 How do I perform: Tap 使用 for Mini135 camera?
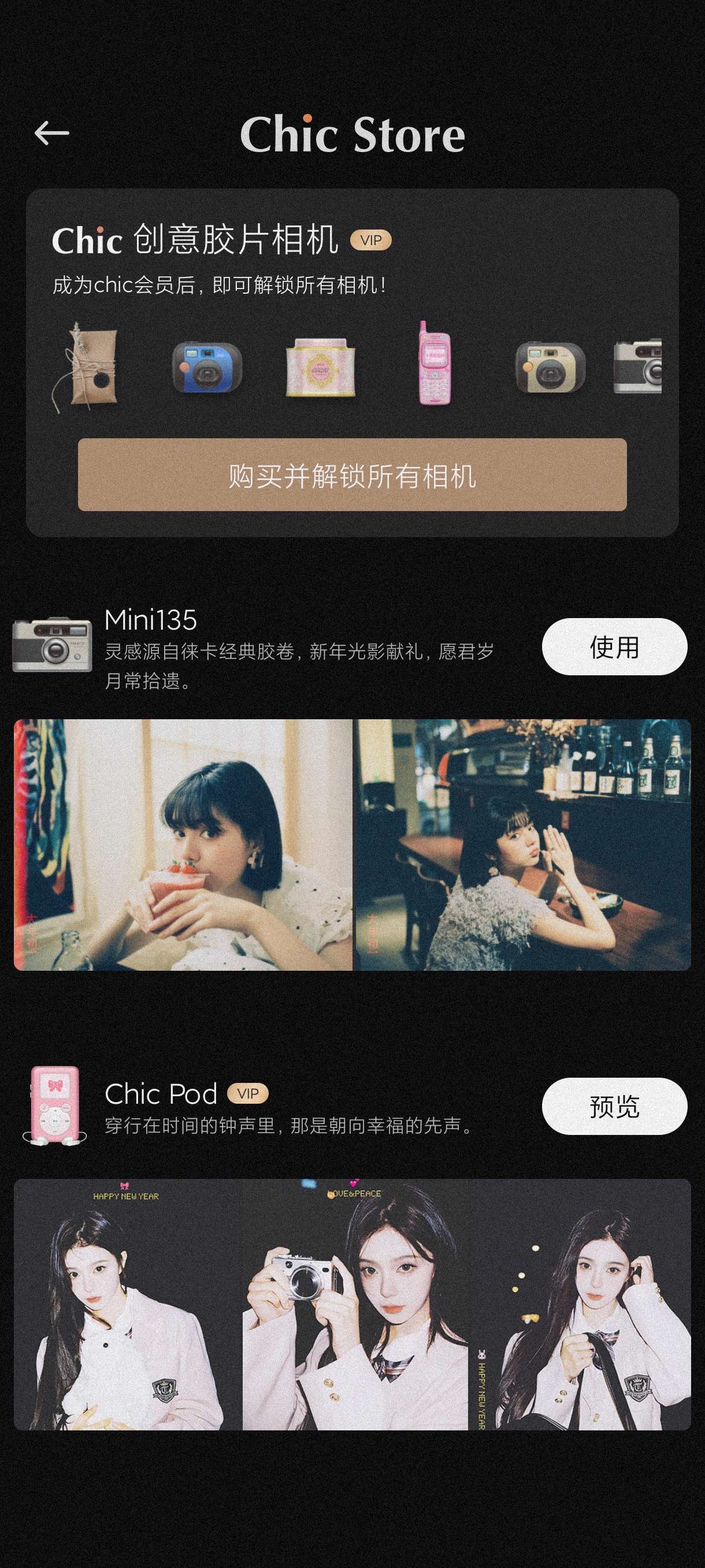tap(614, 646)
